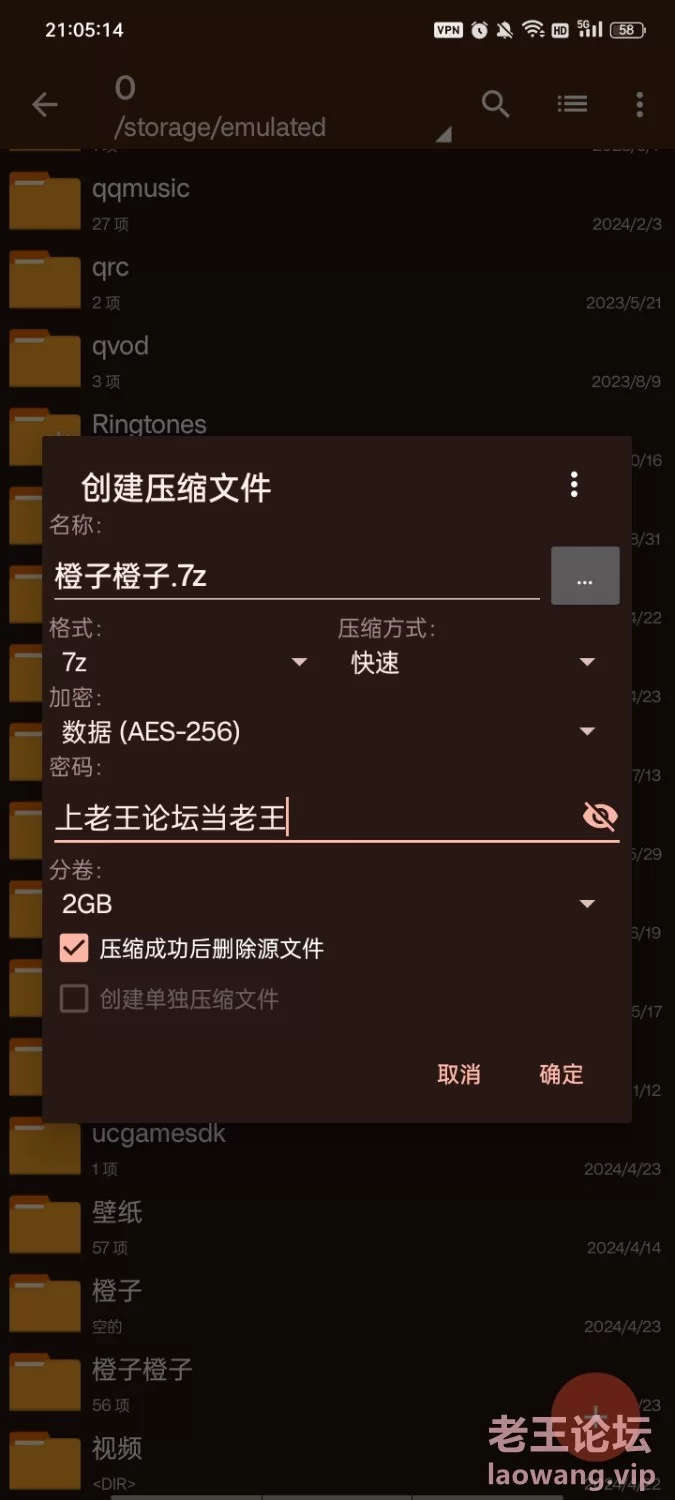Confirm archive creation with 确定
This screenshot has width=675, height=1500.
pyautogui.click(x=561, y=1074)
